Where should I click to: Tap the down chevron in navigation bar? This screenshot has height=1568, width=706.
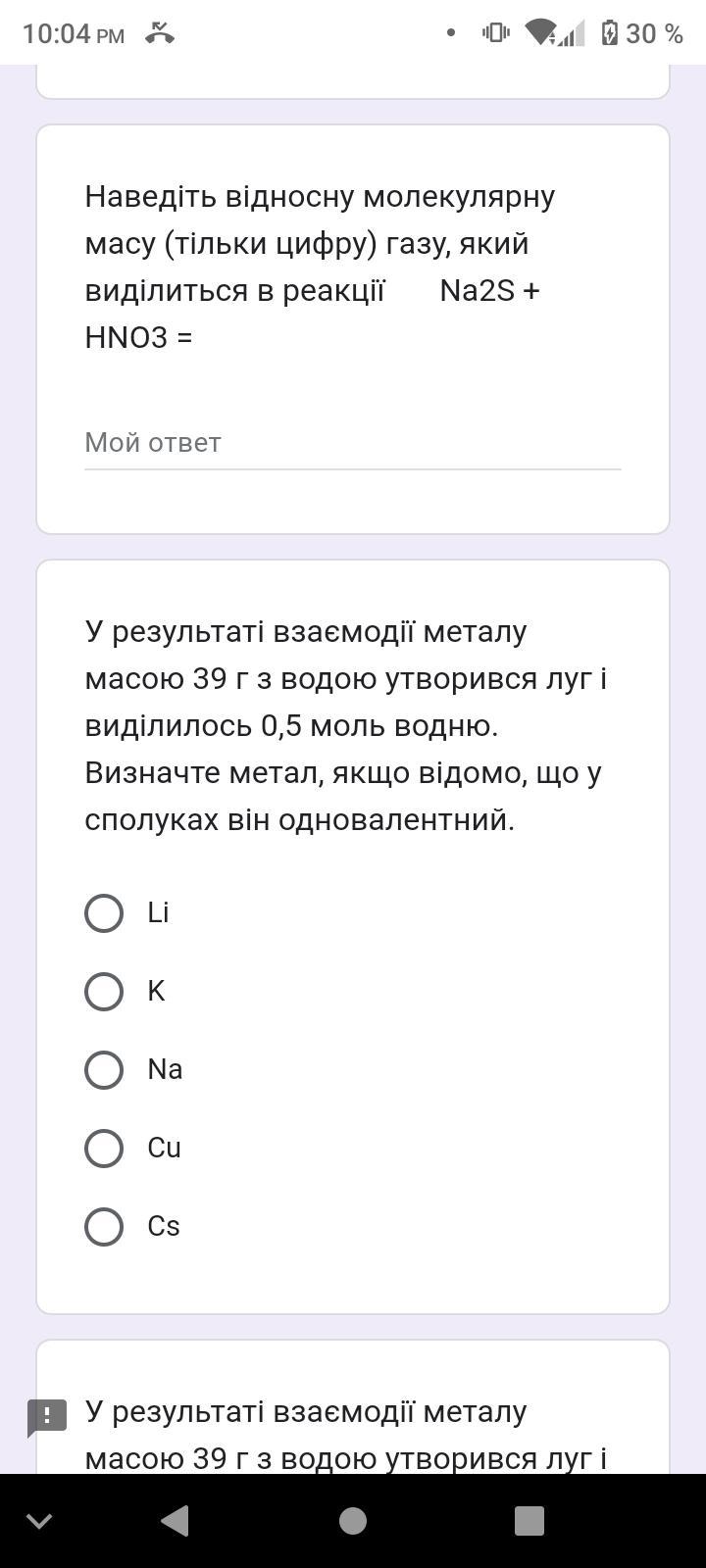click(39, 1520)
